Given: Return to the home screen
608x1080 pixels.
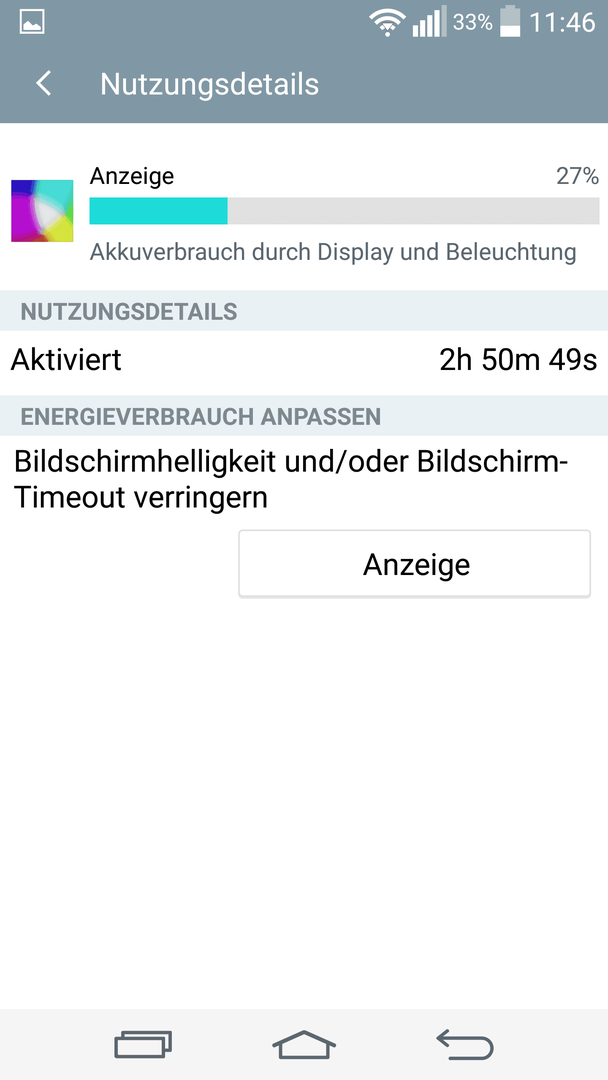Looking at the screenshot, I should (304, 1046).
